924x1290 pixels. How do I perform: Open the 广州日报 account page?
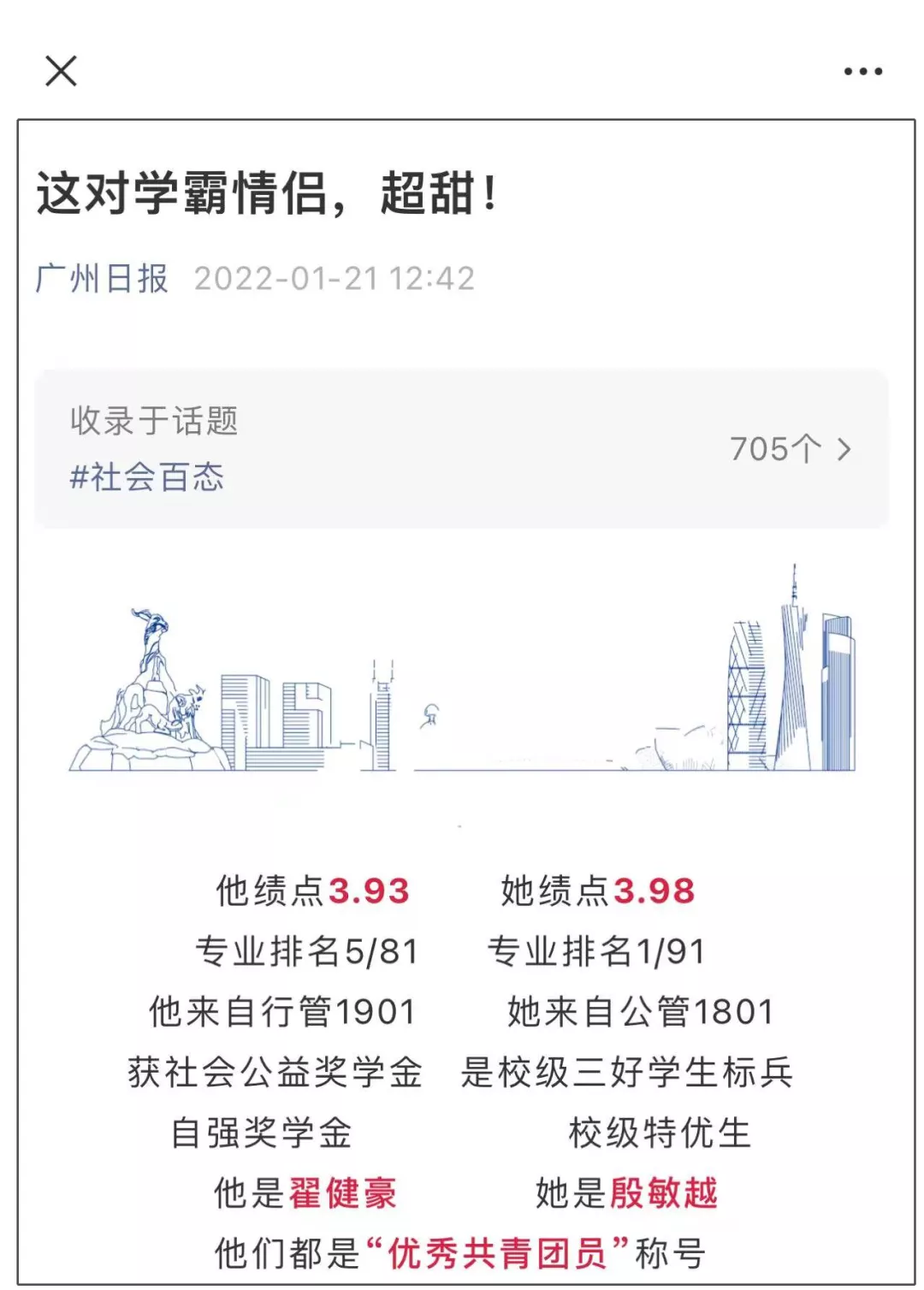tap(102, 279)
